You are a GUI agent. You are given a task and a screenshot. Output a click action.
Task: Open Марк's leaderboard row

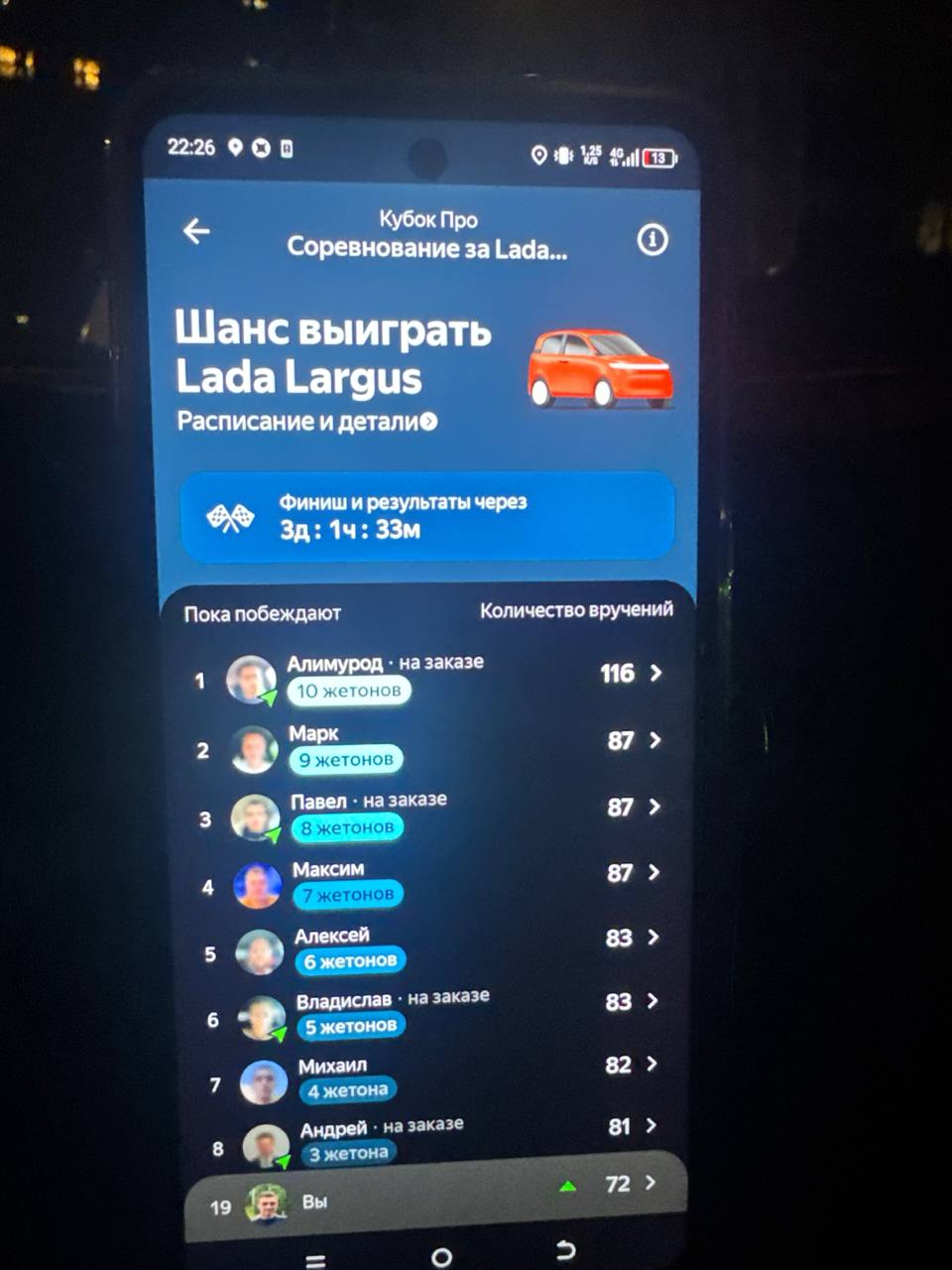click(x=426, y=746)
